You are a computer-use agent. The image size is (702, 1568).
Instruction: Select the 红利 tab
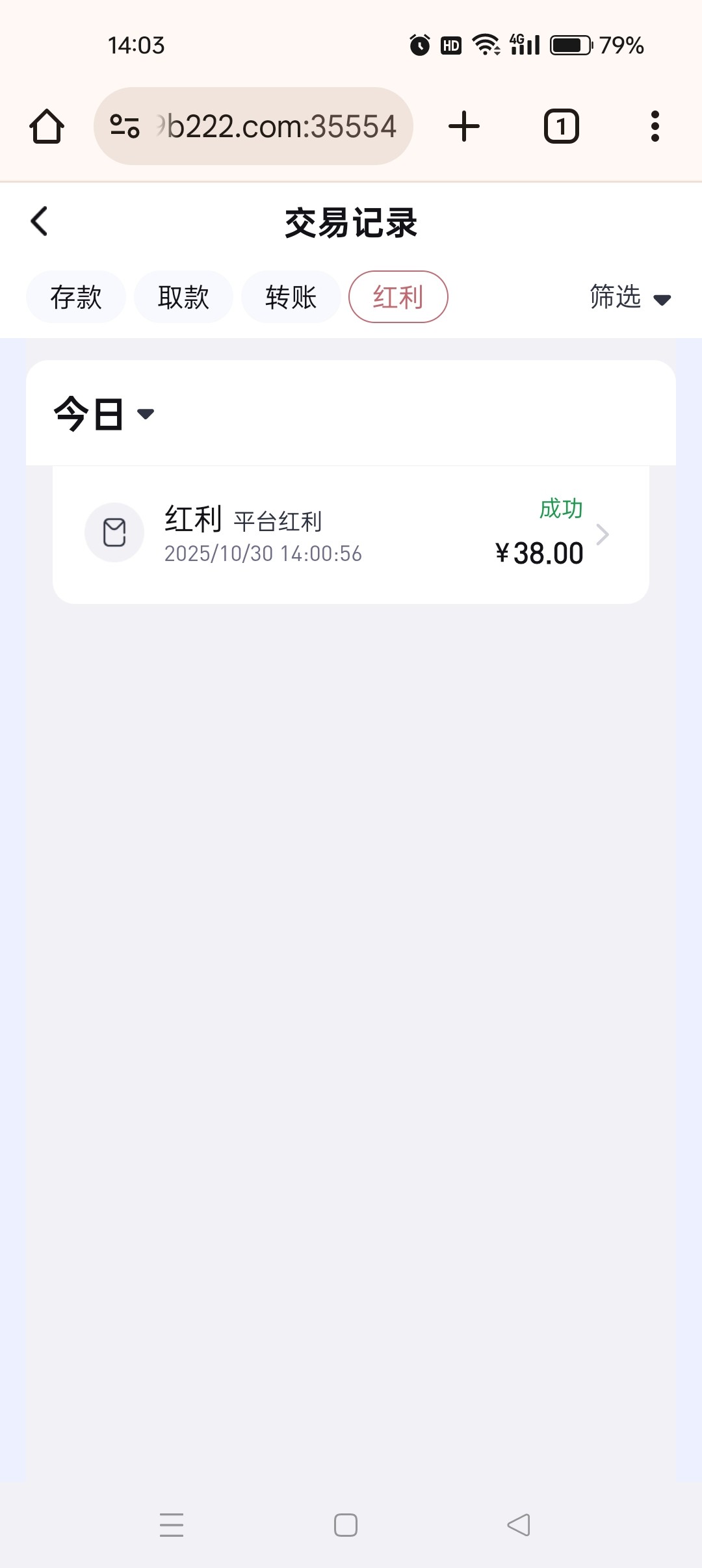398,297
